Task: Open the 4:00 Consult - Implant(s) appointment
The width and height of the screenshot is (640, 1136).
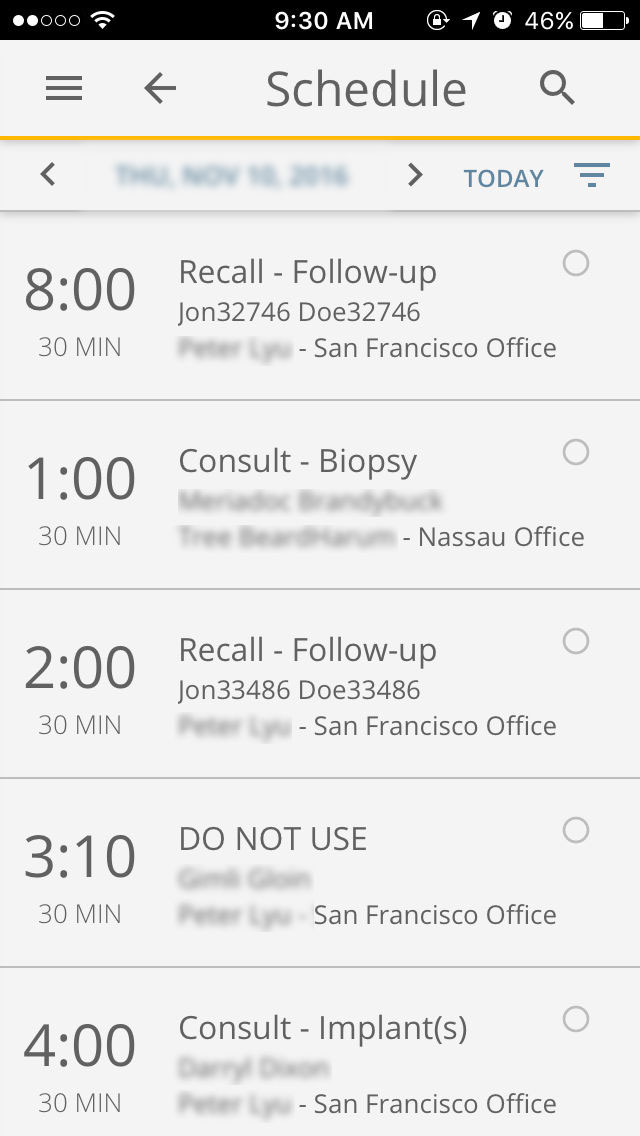Action: tap(320, 1052)
